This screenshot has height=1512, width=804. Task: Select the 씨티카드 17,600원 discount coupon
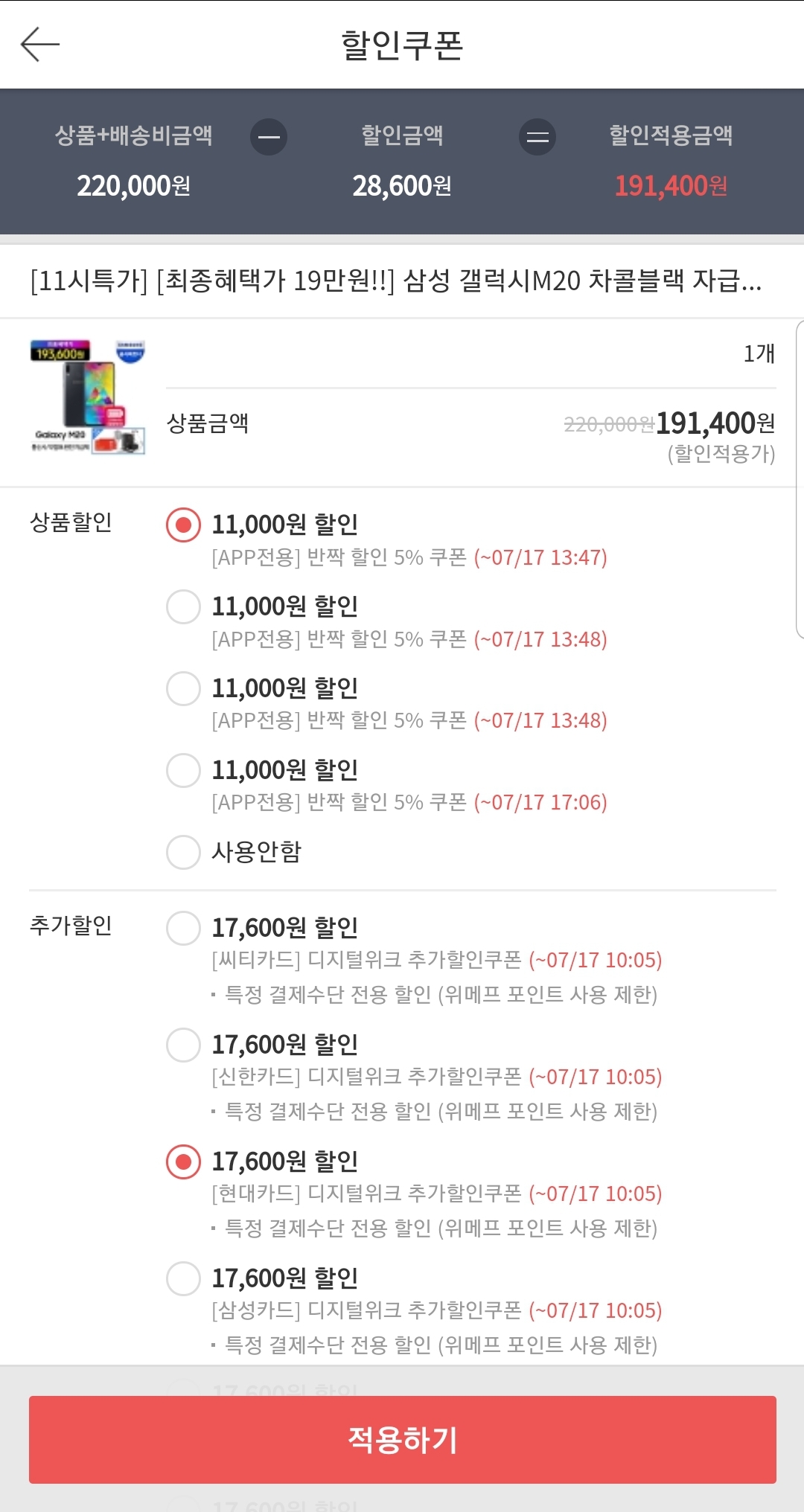(183, 928)
